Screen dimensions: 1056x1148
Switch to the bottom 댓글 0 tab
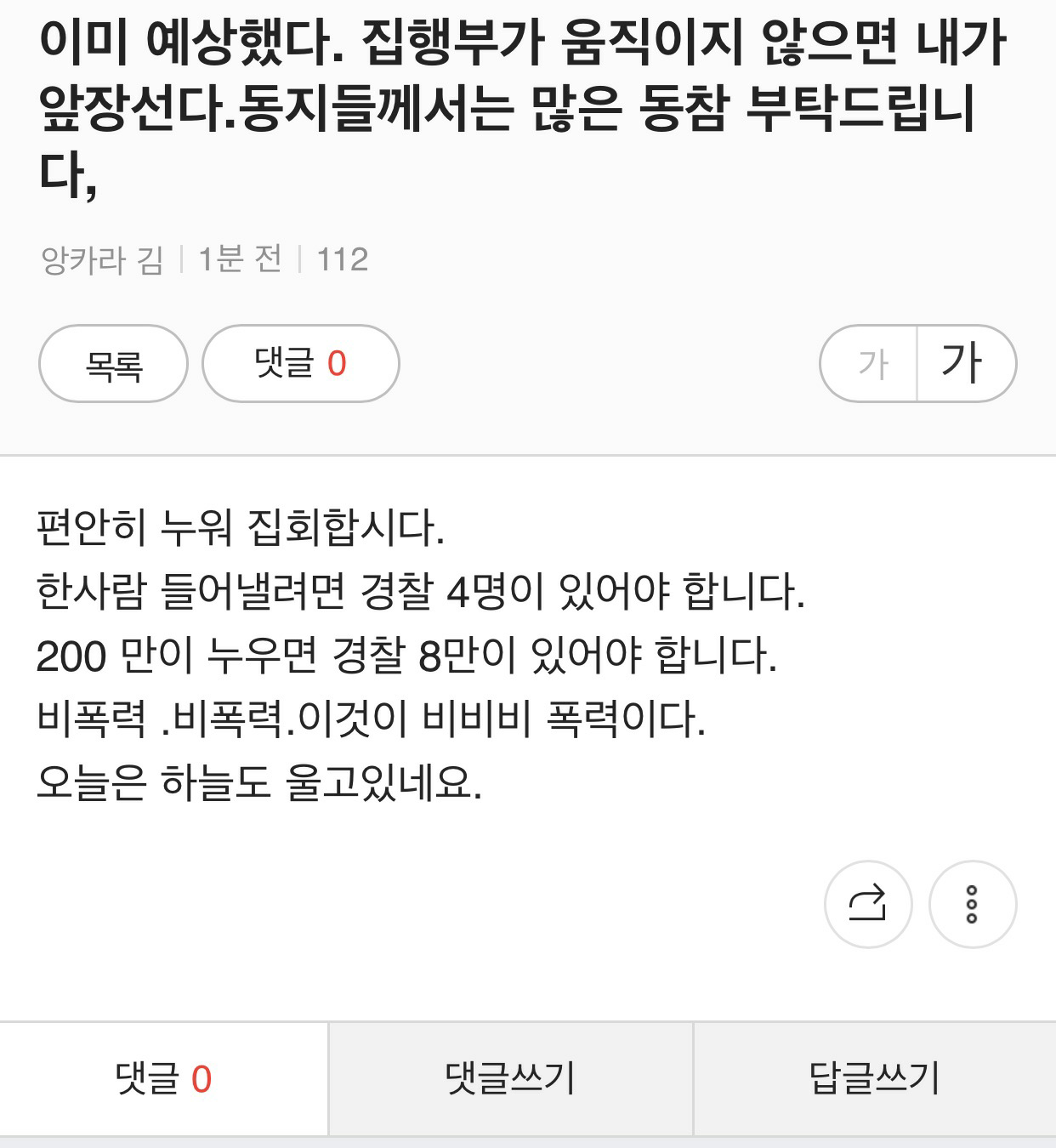pyautogui.click(x=163, y=1079)
